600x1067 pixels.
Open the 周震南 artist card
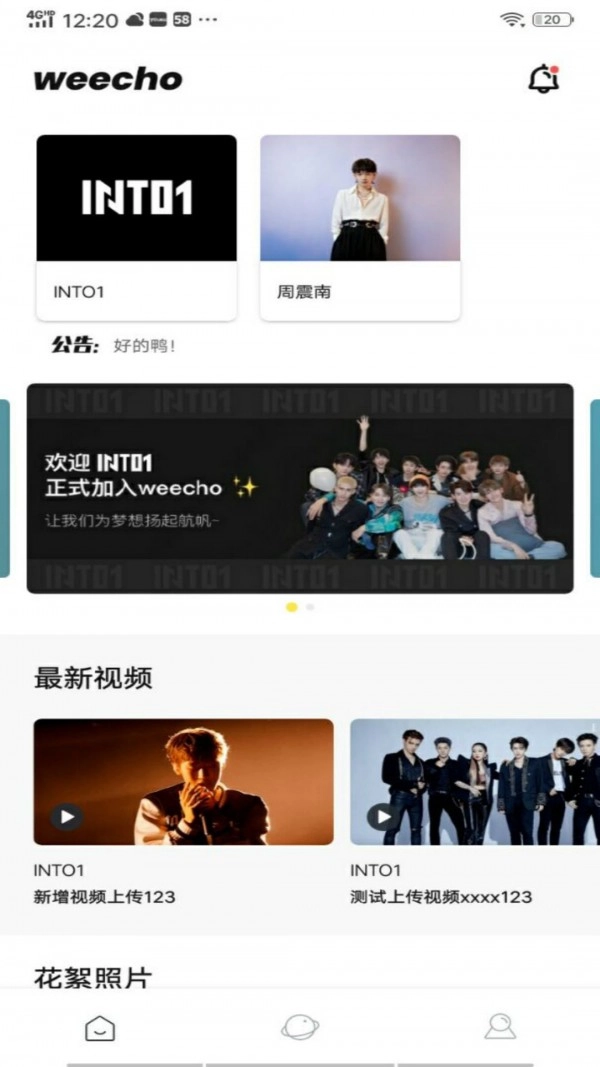(x=360, y=227)
